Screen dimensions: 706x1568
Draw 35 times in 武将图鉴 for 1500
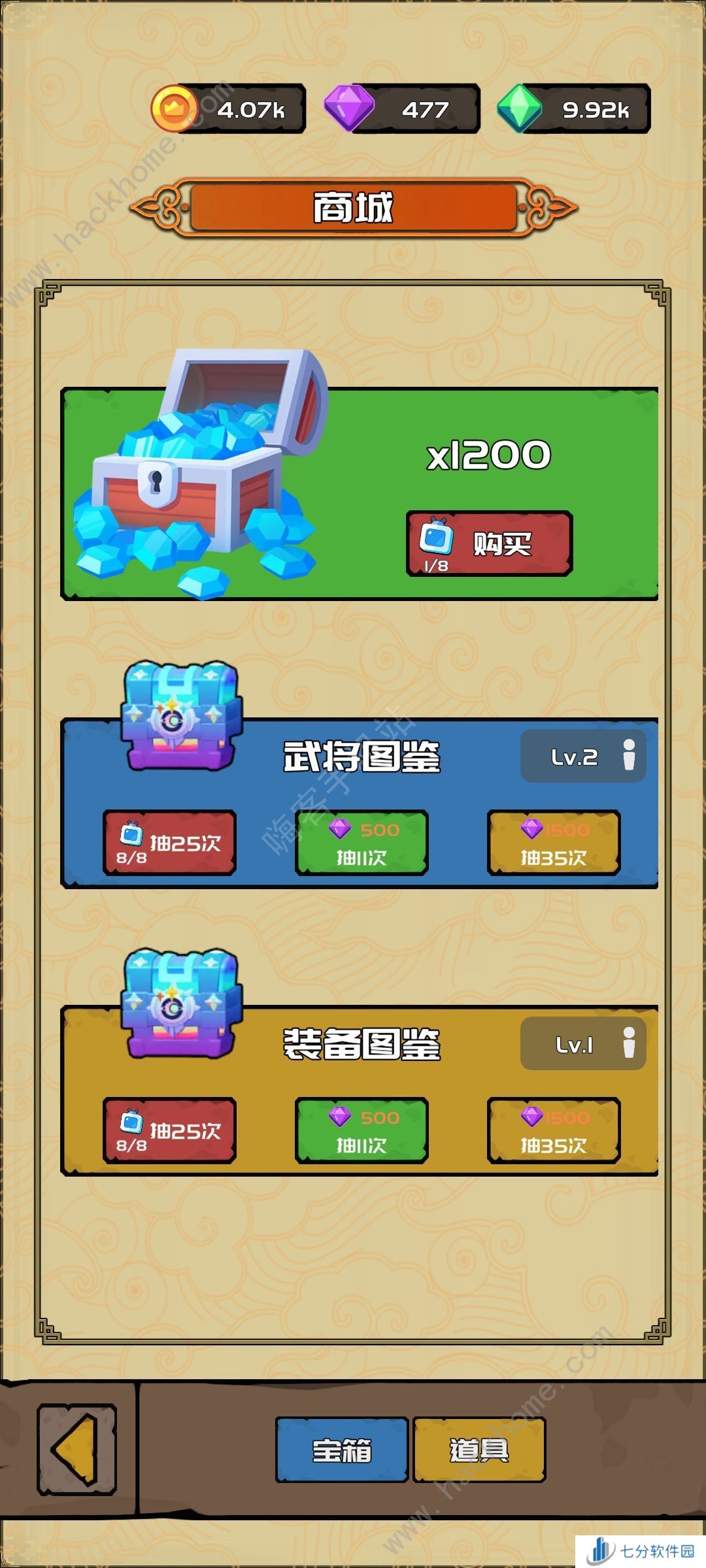click(x=554, y=843)
